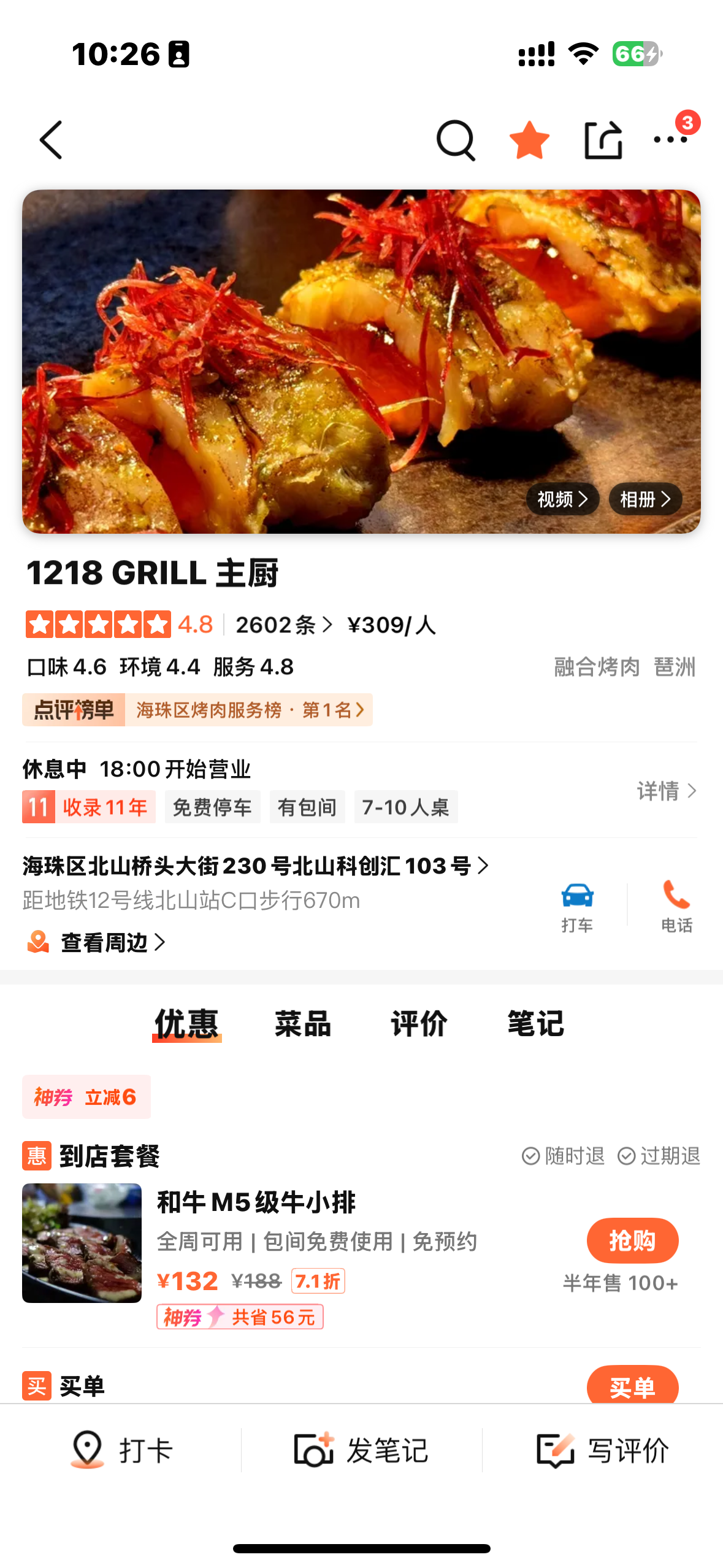The image size is (723, 1568).
Task: Switch to the 评价 tab
Action: coord(419,1024)
